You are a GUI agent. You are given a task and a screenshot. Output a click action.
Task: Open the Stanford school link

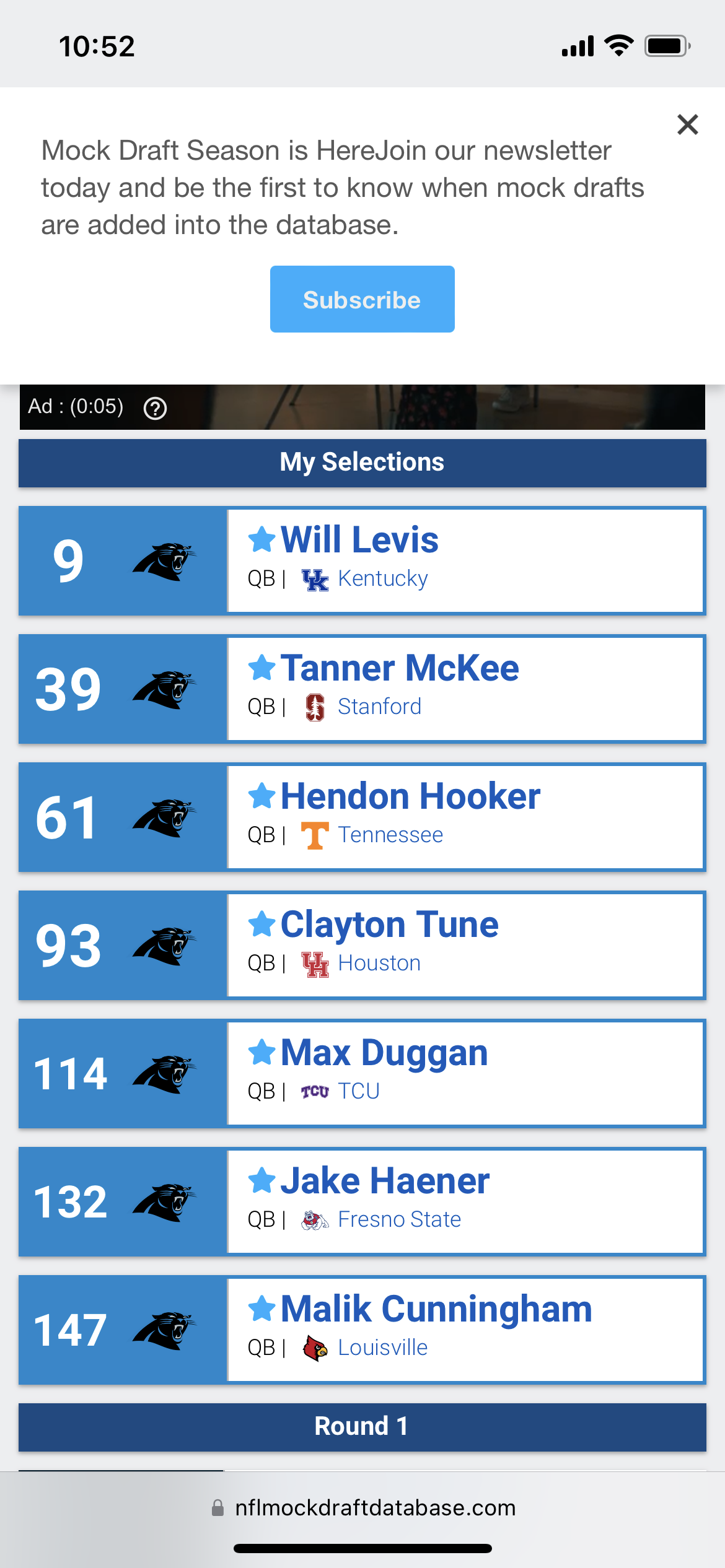click(x=379, y=707)
